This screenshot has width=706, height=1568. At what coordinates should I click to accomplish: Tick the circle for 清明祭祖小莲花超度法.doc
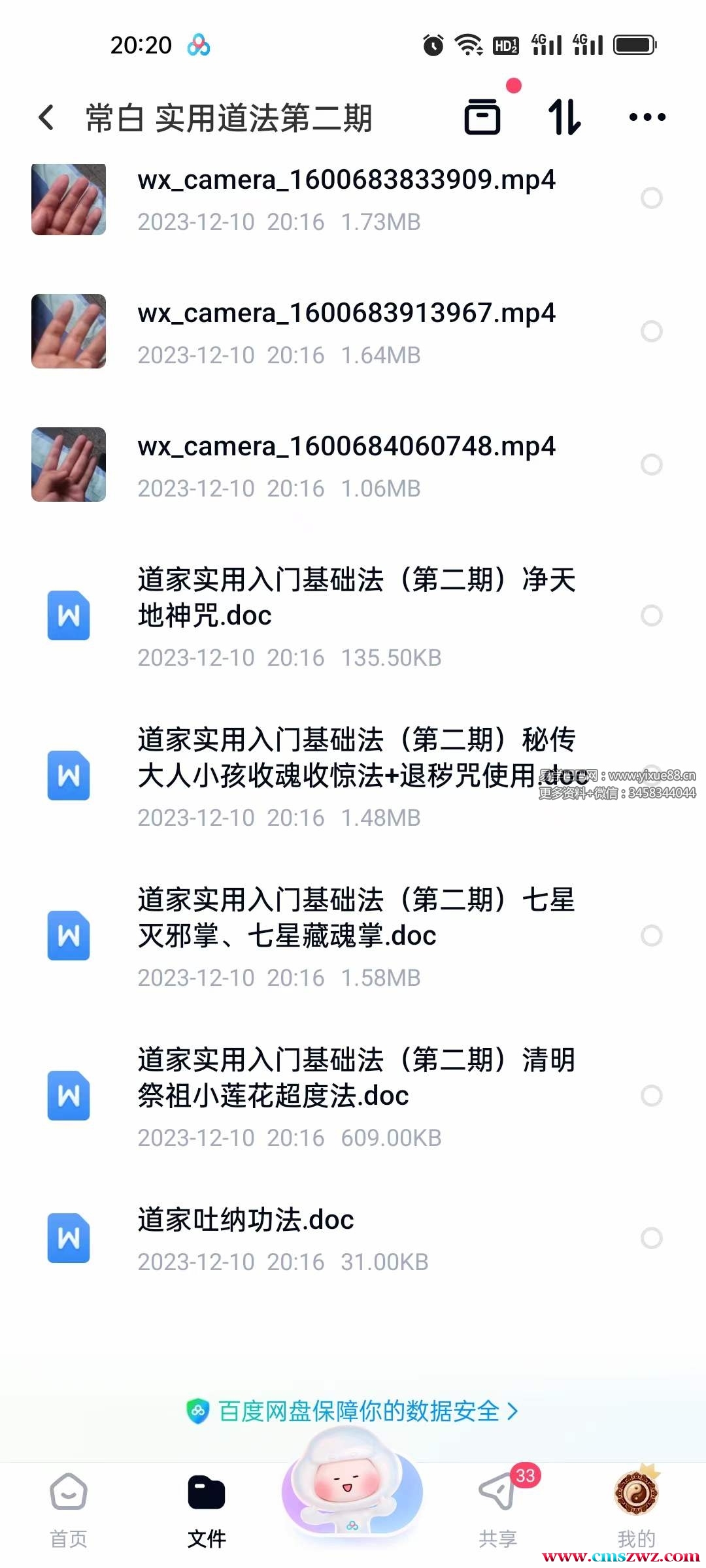coord(651,1096)
